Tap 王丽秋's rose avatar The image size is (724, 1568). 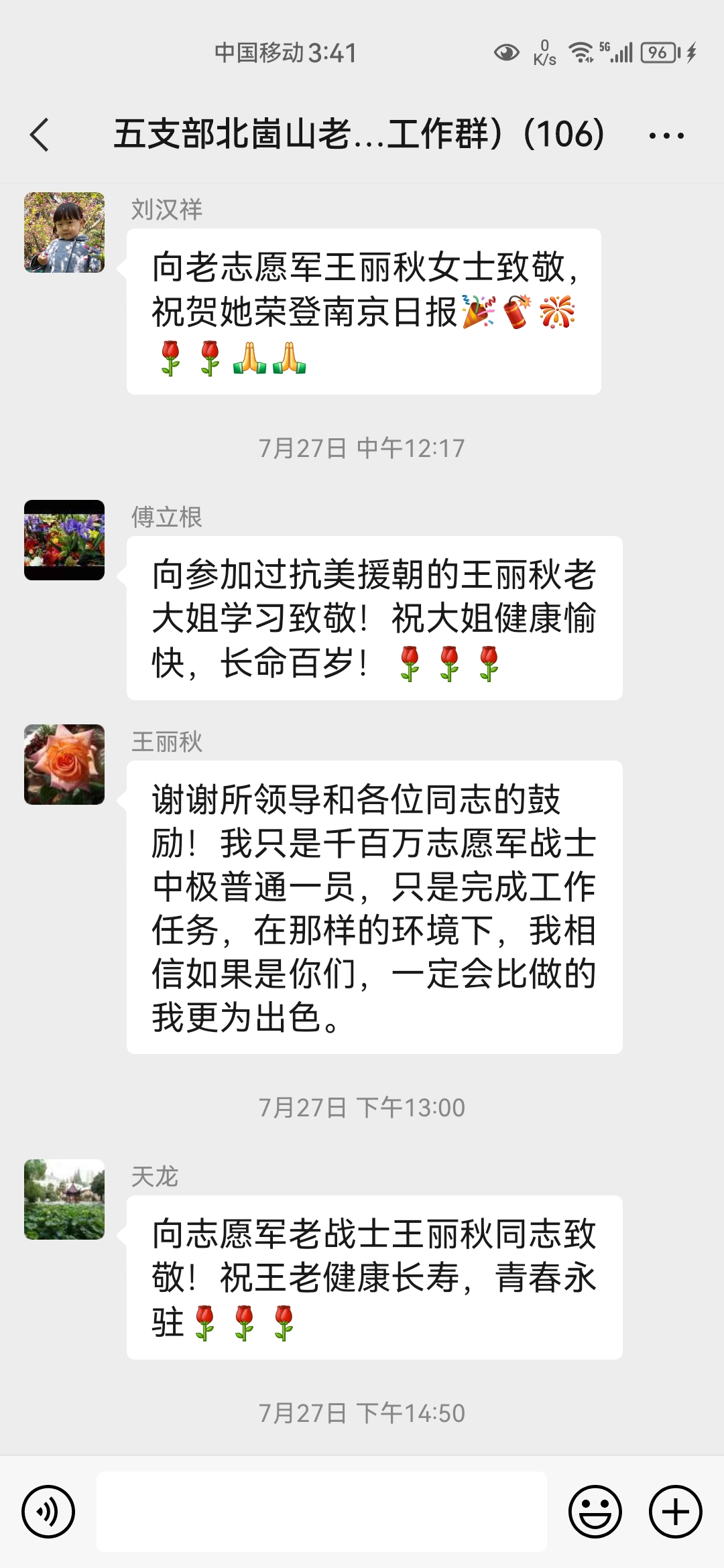64,765
